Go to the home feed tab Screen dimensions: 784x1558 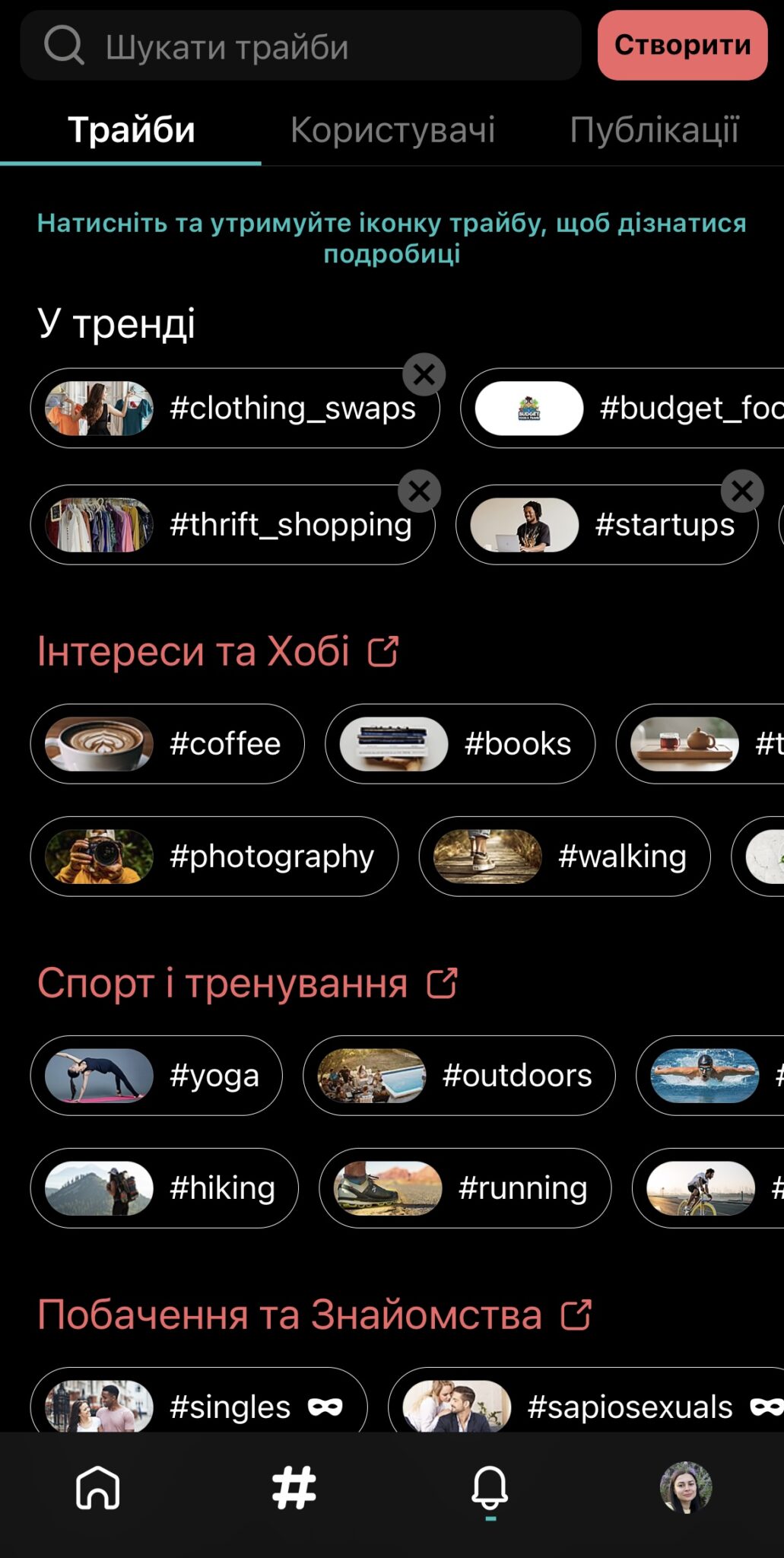(98, 1487)
